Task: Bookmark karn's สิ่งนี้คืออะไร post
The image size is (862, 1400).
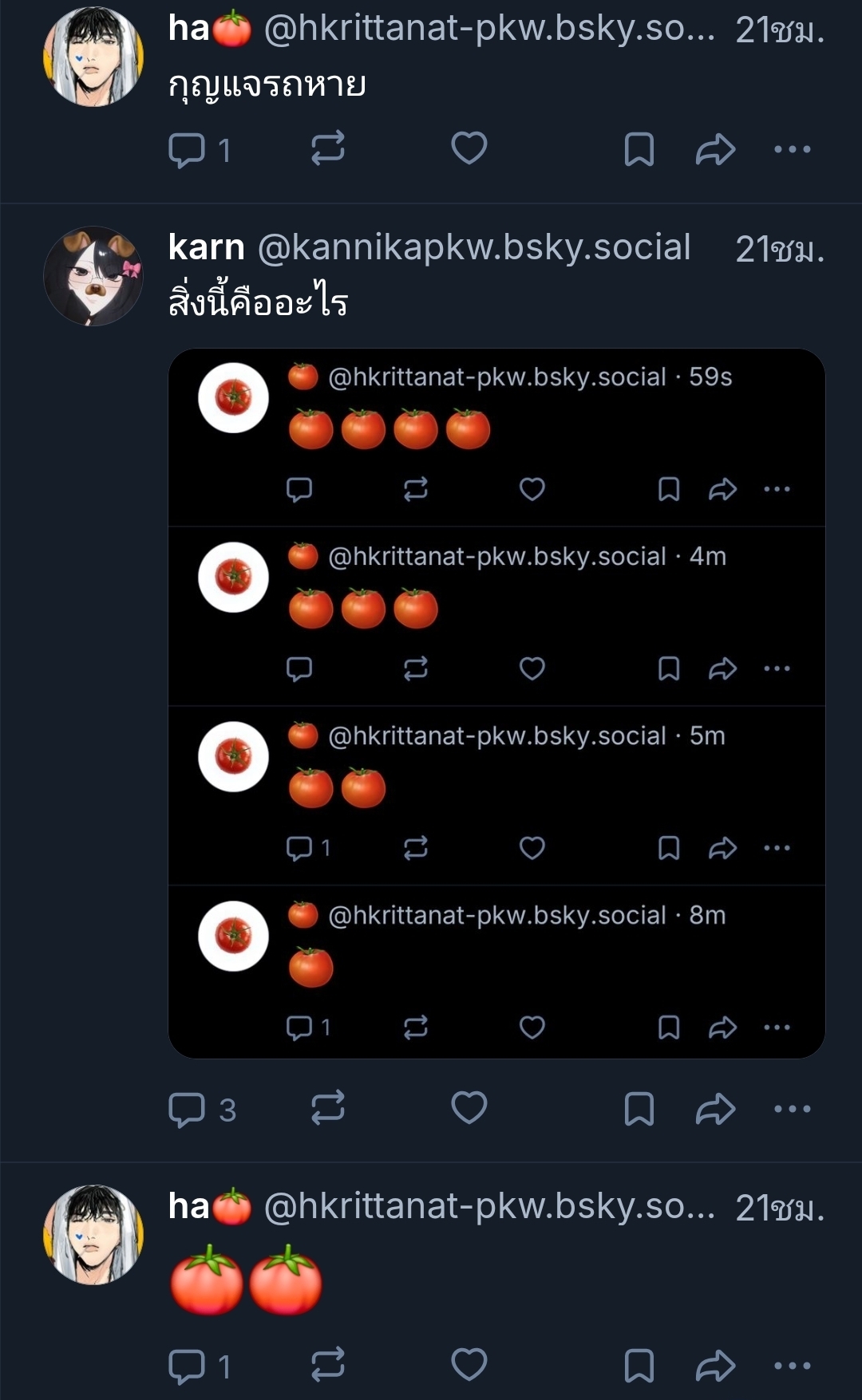Action: pos(639,1109)
